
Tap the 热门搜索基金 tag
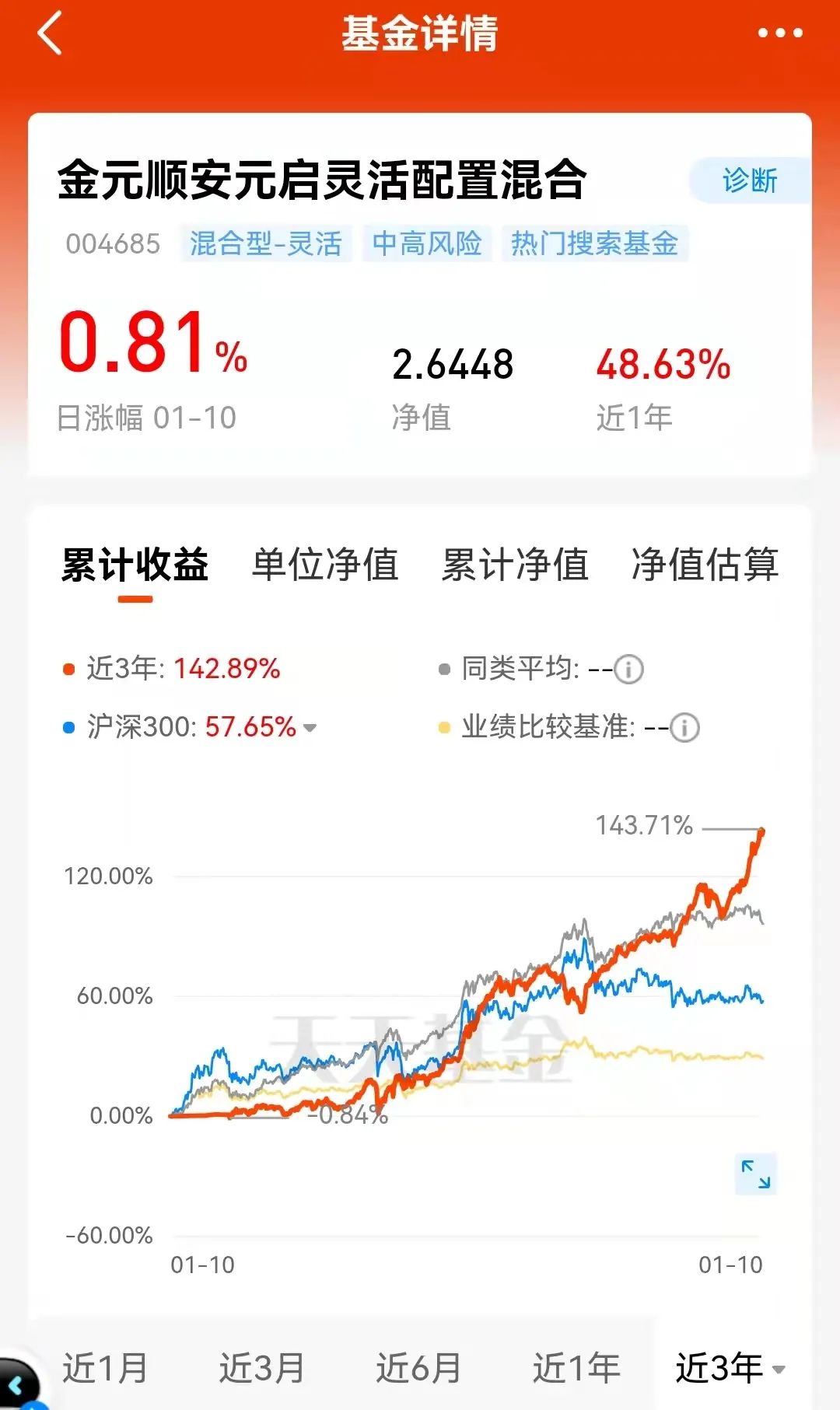pyautogui.click(x=595, y=243)
